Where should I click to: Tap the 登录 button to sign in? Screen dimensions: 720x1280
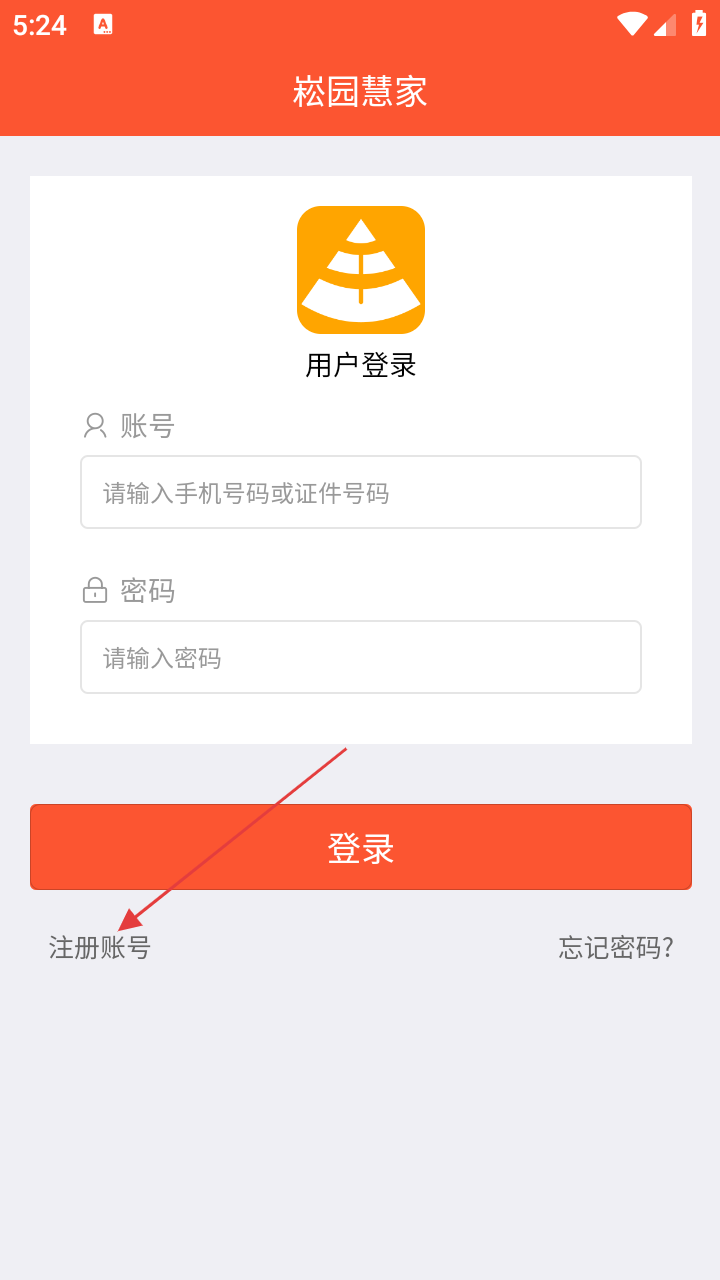[360, 847]
